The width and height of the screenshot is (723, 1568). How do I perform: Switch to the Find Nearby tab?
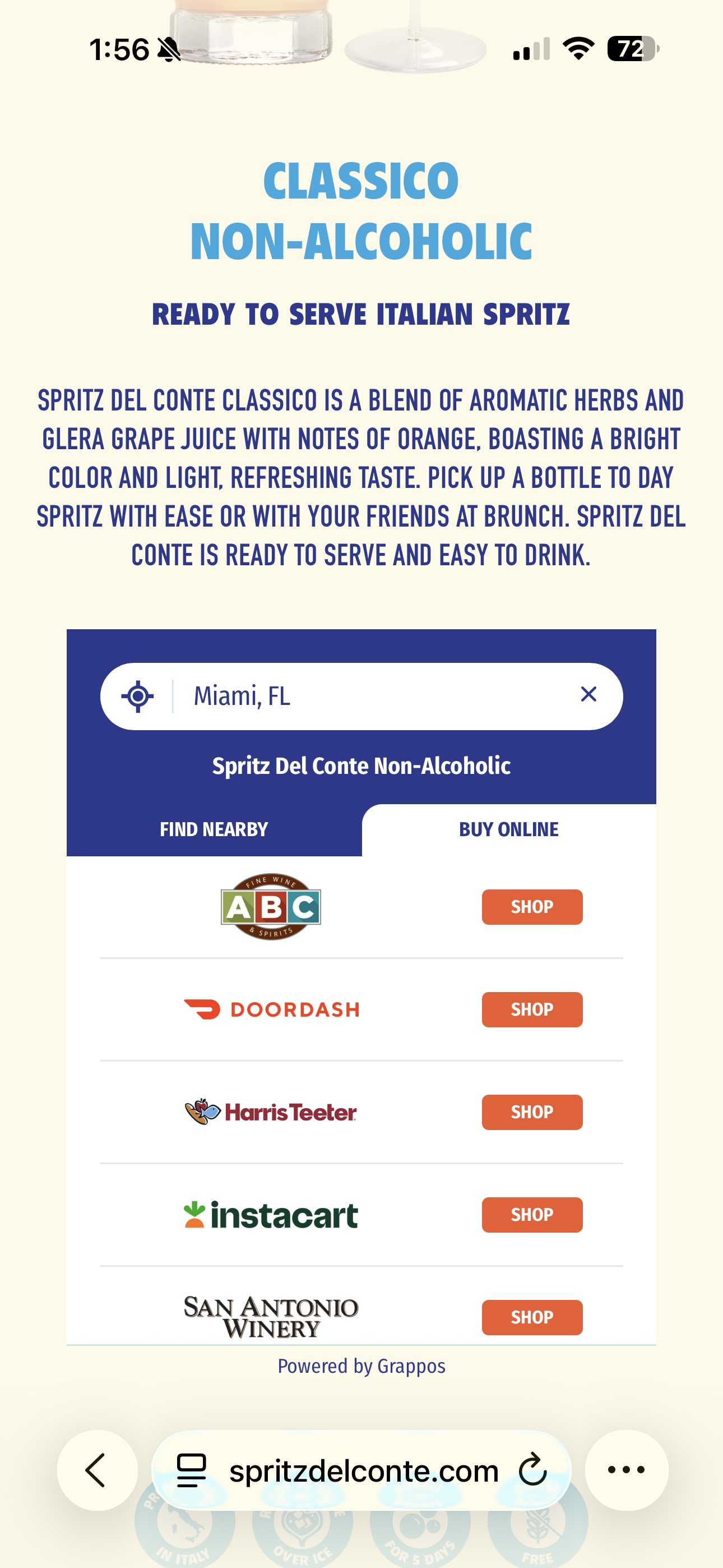coord(214,829)
